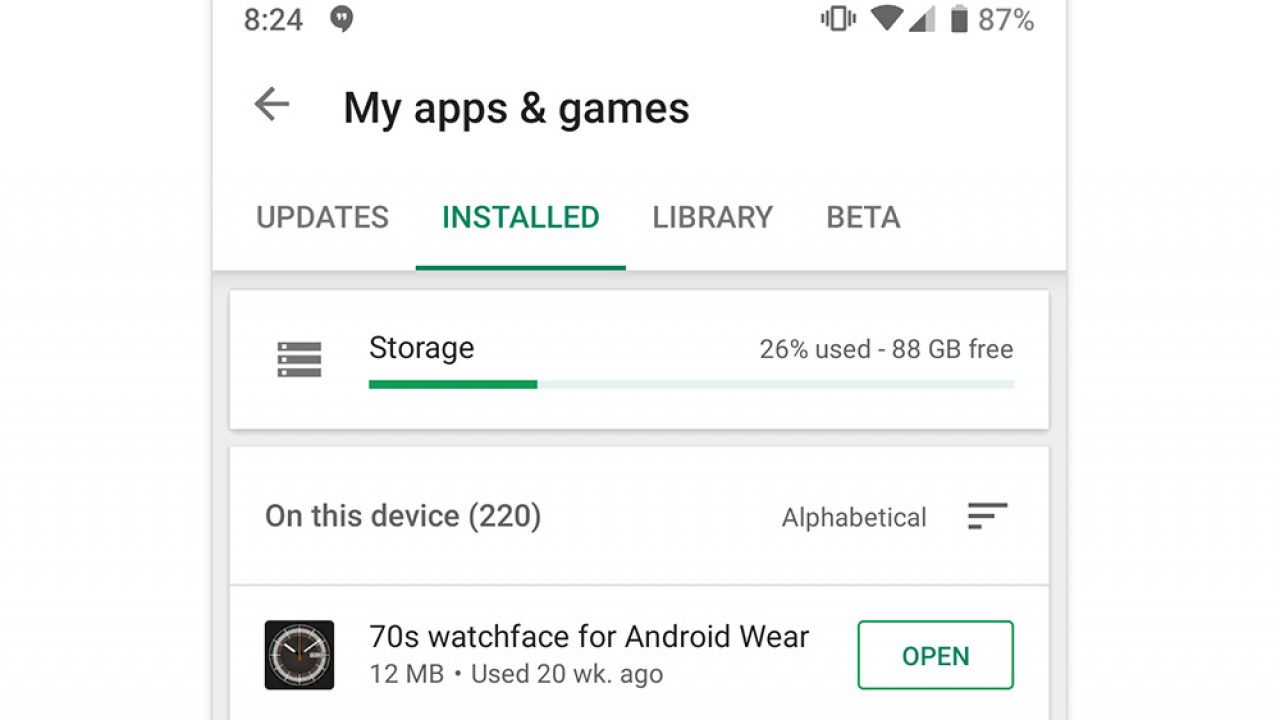Go back using the arrow icon
The image size is (1280, 720).
point(271,104)
